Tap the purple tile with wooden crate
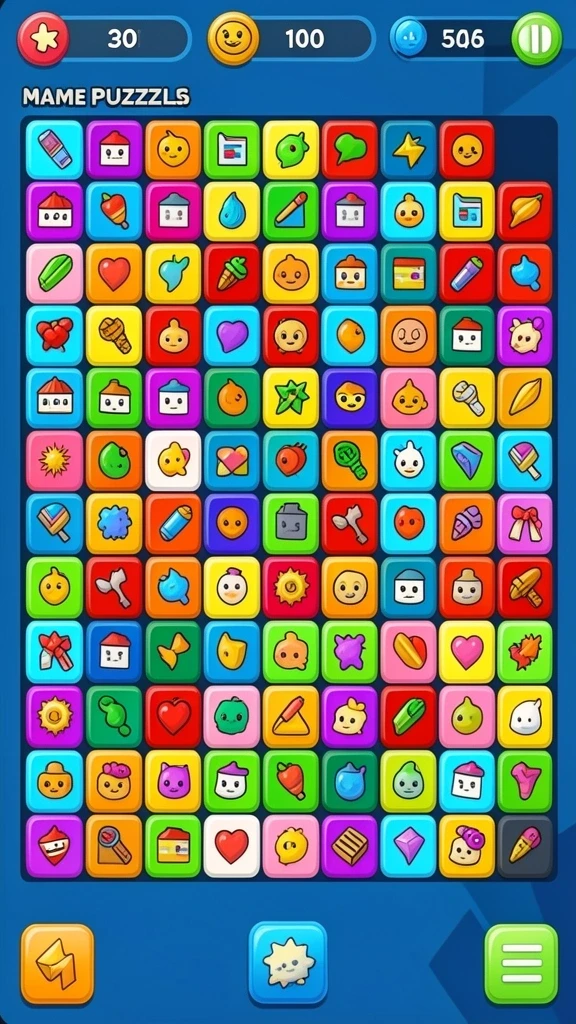 coord(349,846)
